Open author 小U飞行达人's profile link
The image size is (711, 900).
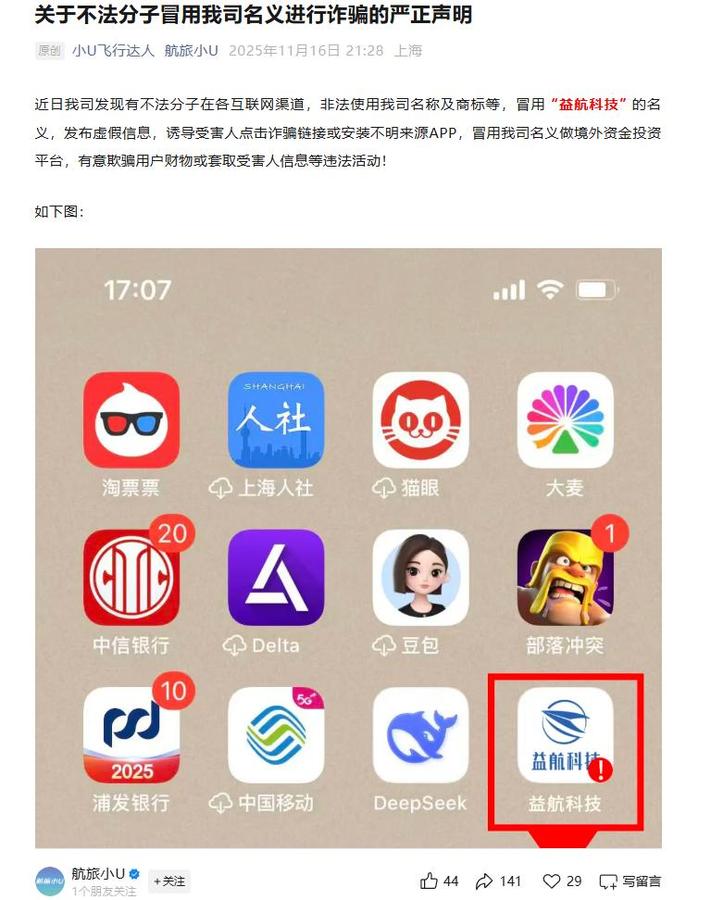coord(113,50)
